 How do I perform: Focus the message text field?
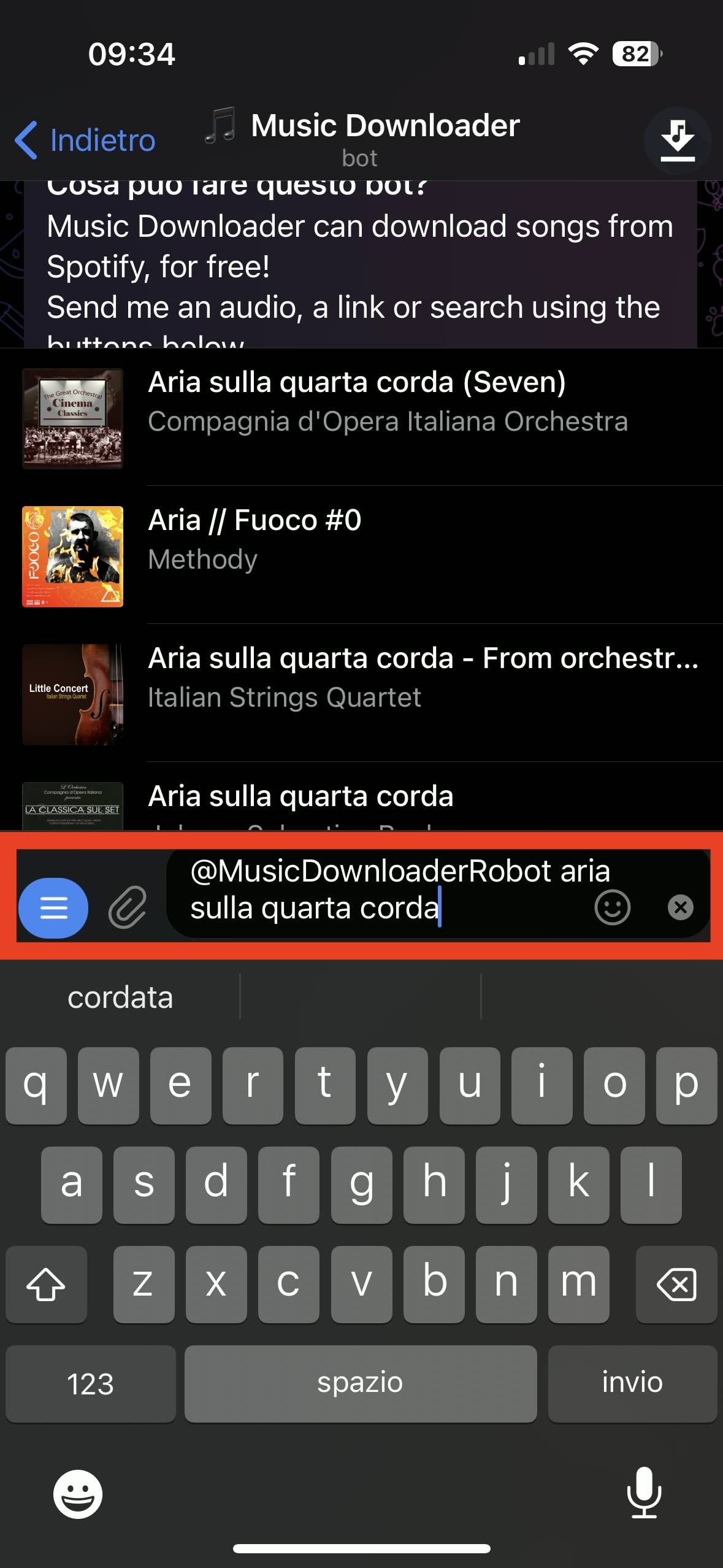click(380, 890)
